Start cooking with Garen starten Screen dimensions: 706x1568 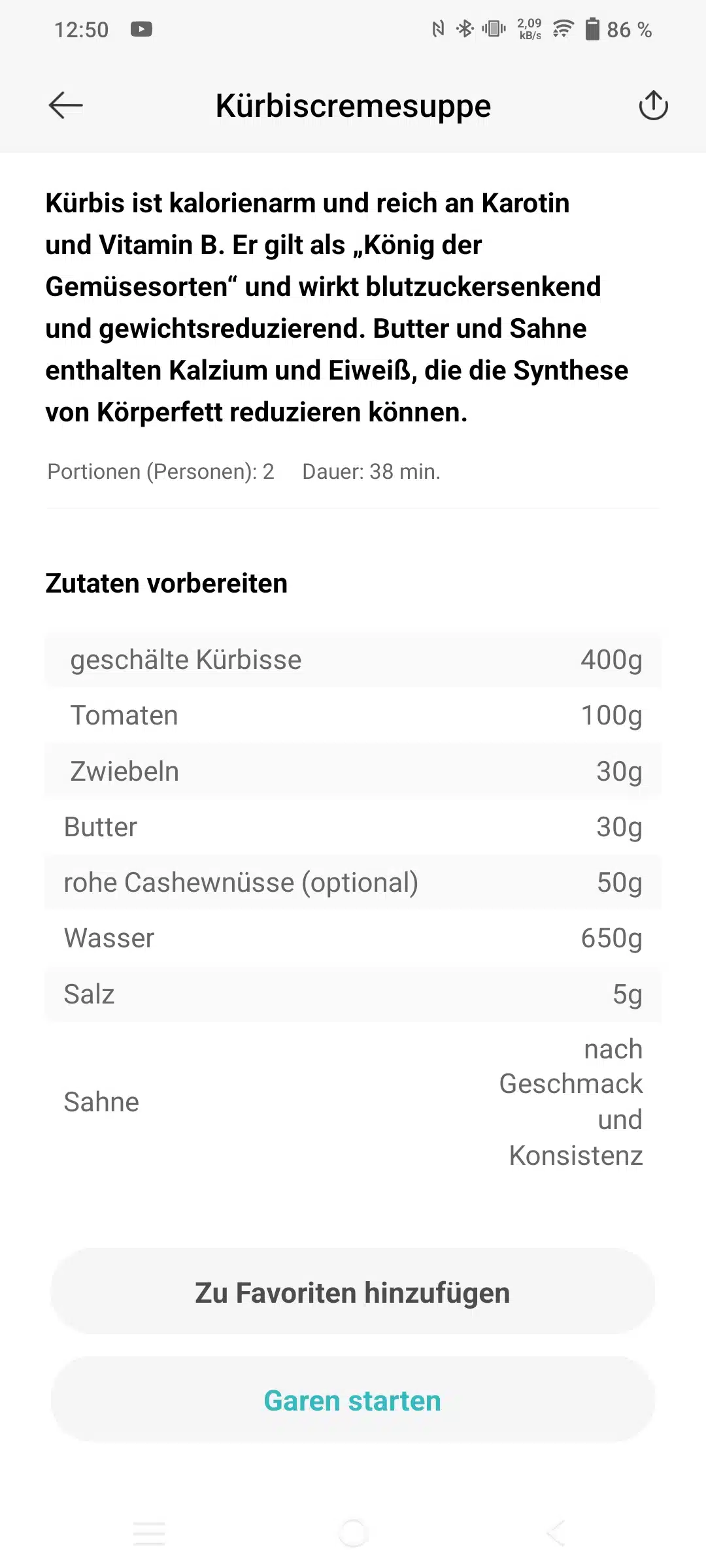click(x=353, y=1400)
